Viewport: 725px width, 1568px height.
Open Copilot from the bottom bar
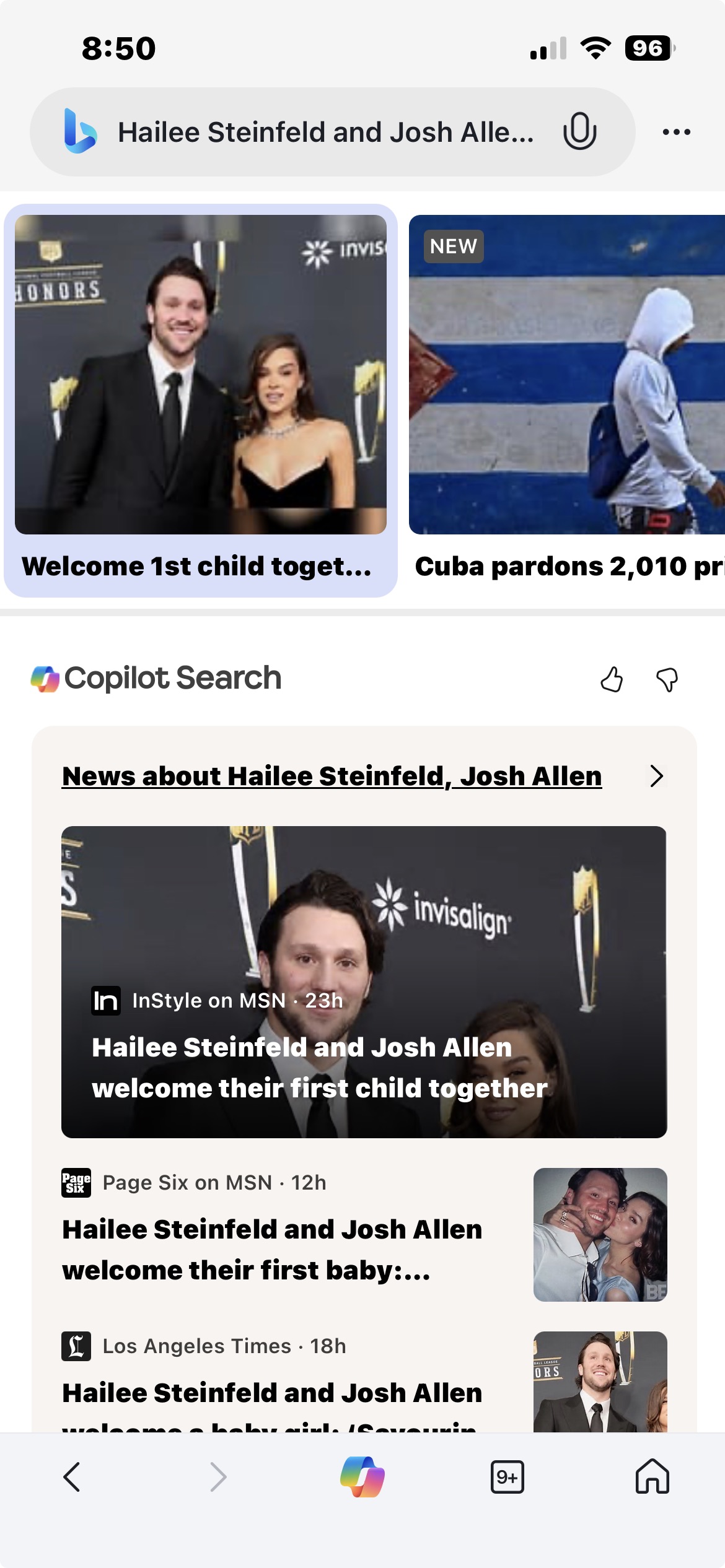point(362,1477)
